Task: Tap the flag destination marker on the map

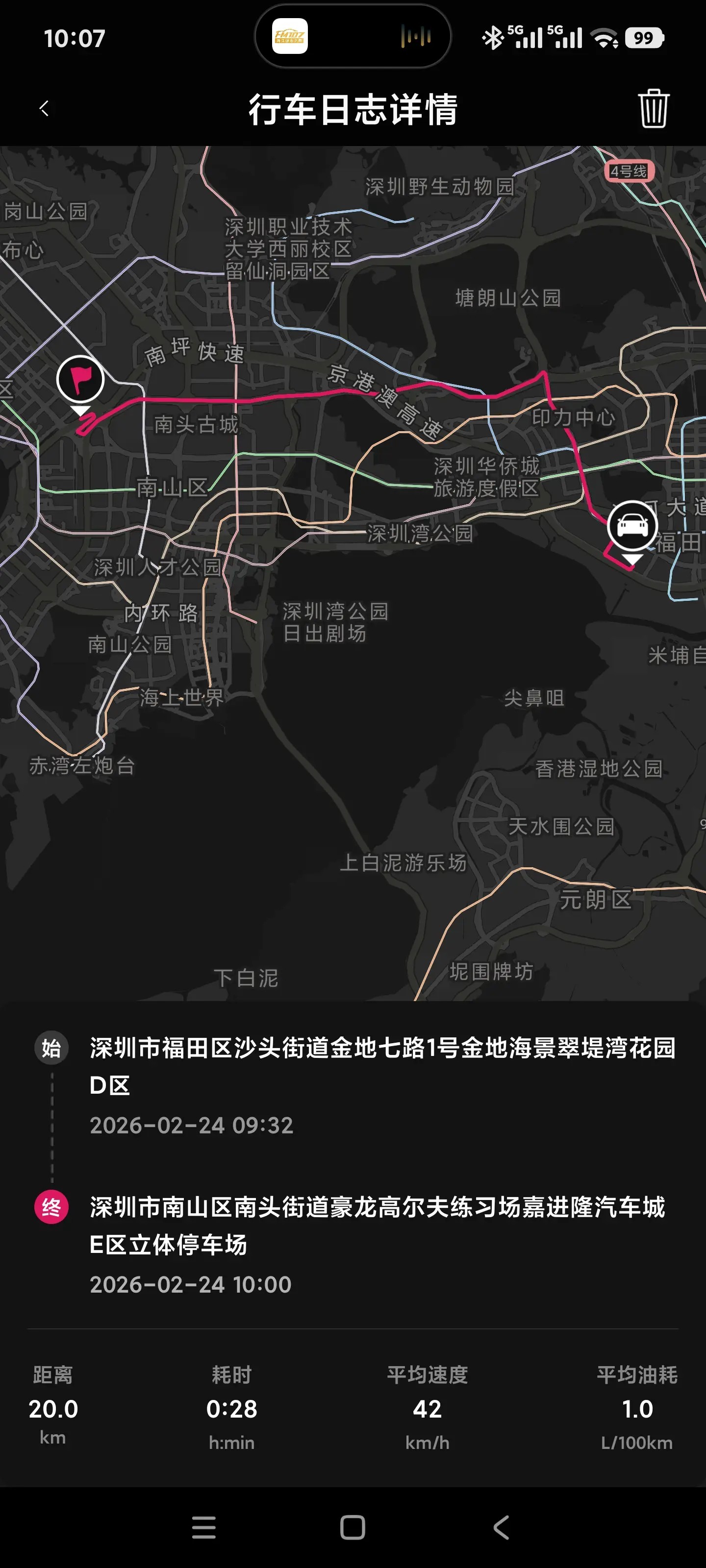Action: point(80,380)
